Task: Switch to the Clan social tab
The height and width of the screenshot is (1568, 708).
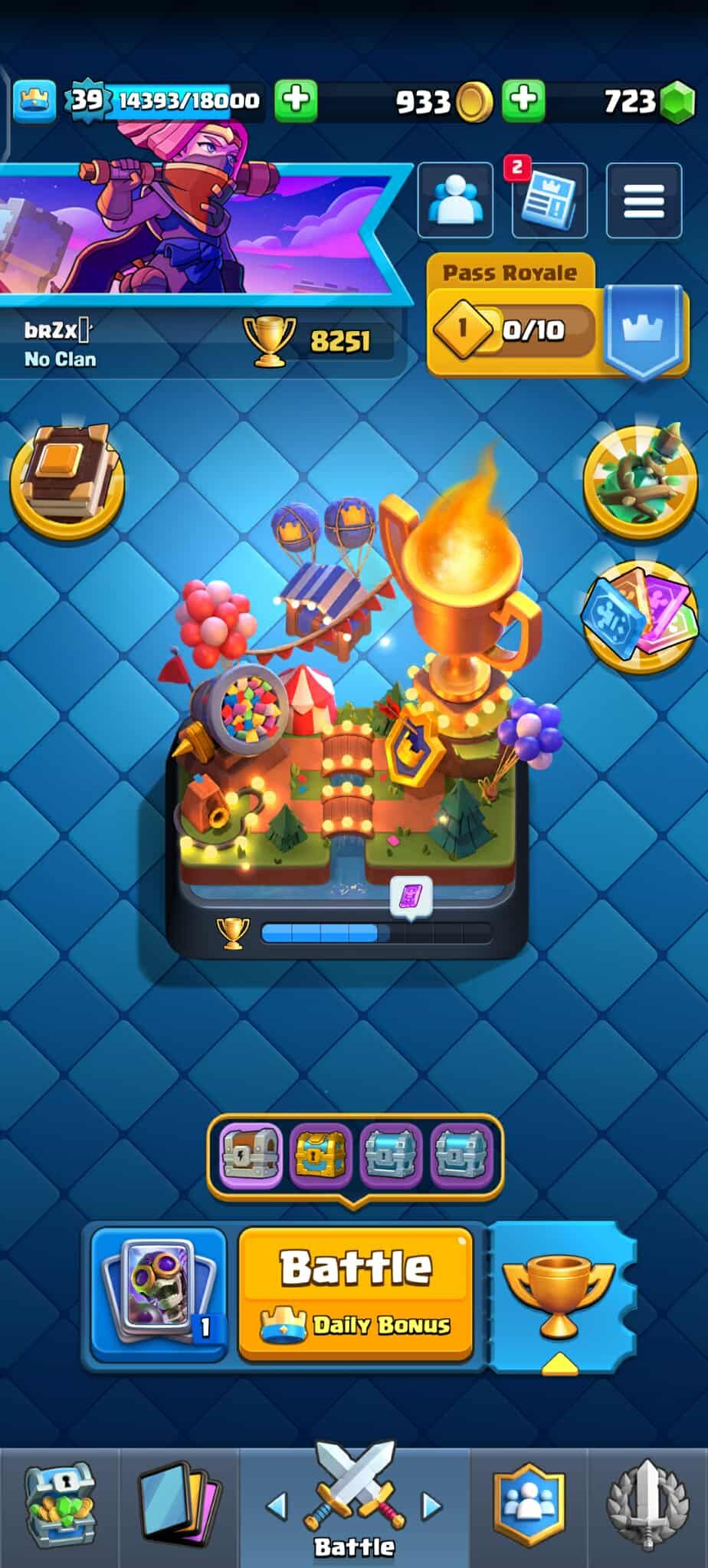Action: (529, 1507)
